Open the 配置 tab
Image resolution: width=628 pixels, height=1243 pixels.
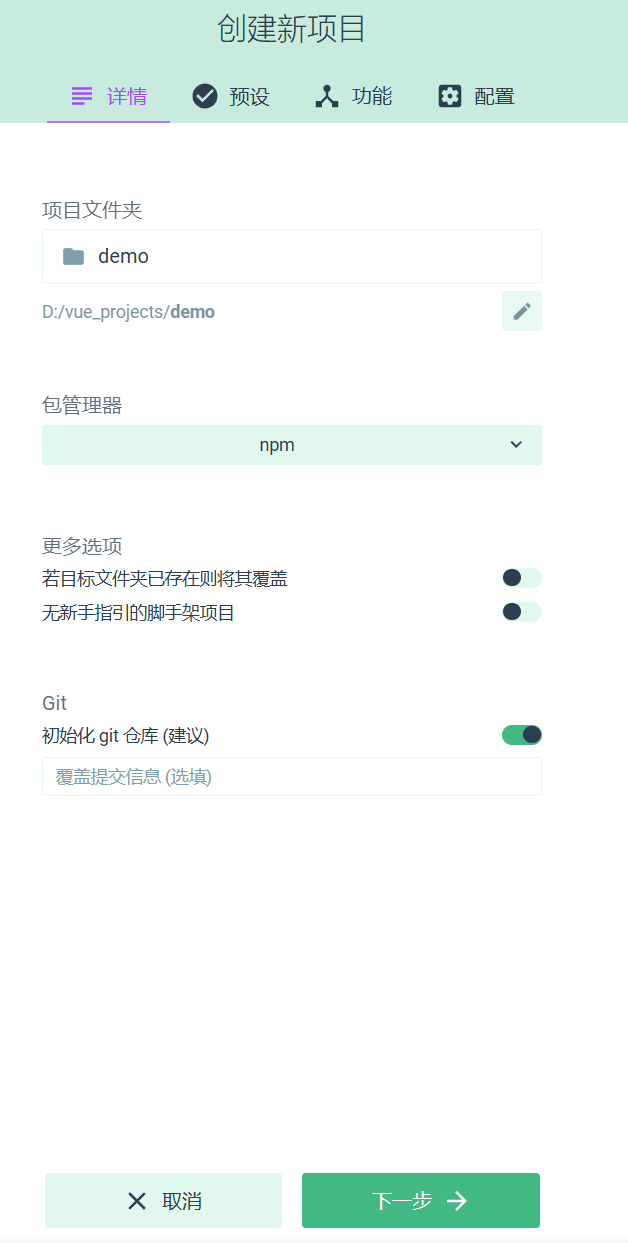point(476,96)
